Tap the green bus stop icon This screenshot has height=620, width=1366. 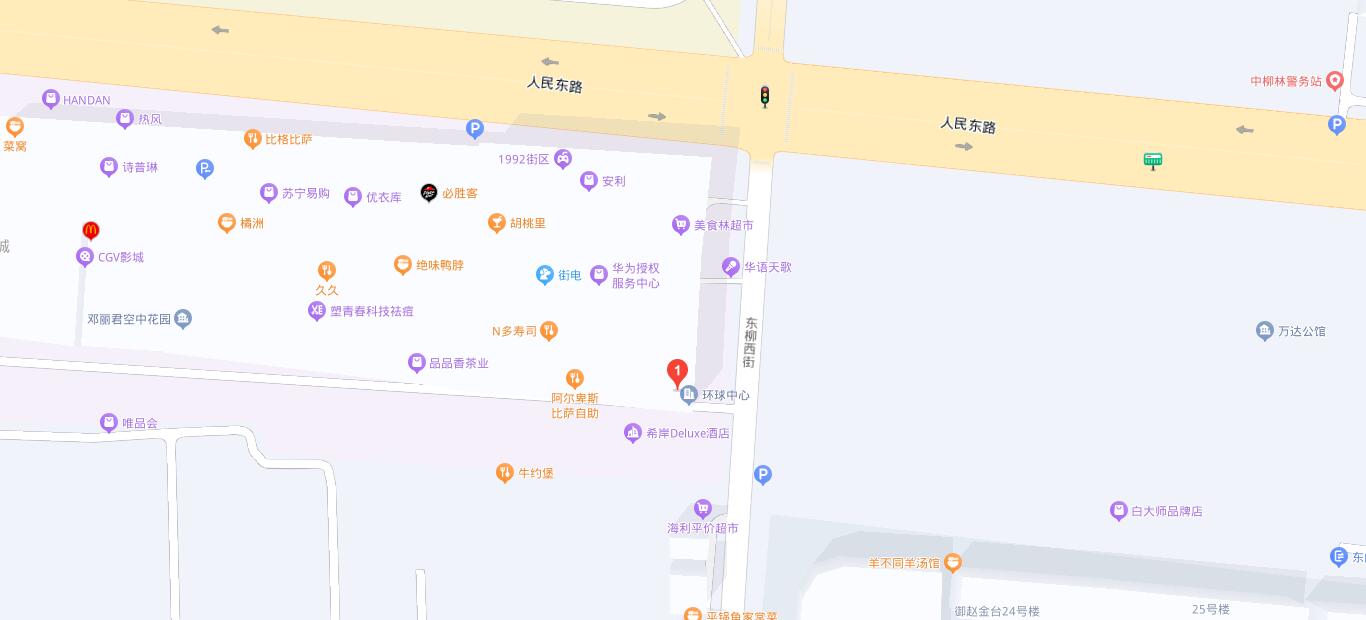[x=1153, y=160]
